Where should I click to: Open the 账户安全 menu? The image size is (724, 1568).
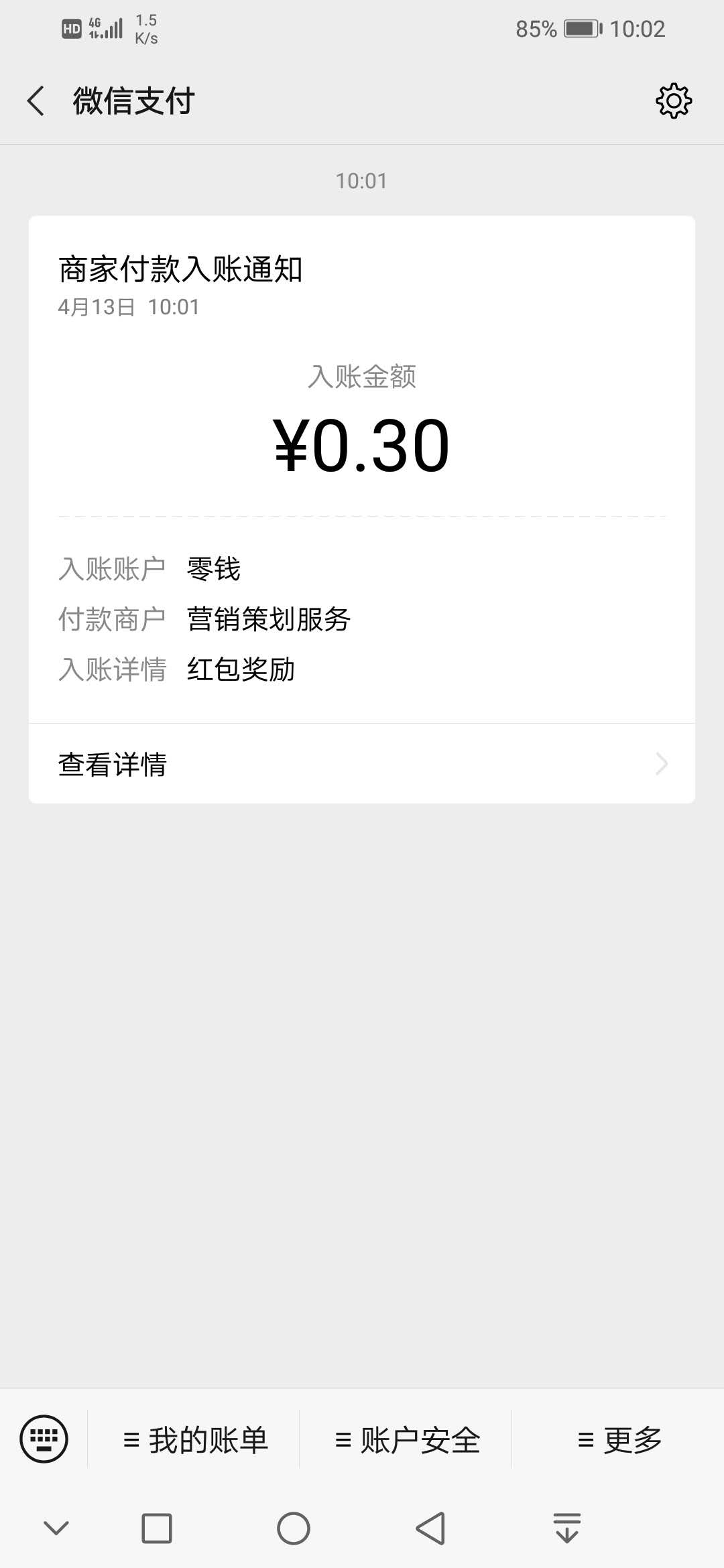point(407,1440)
